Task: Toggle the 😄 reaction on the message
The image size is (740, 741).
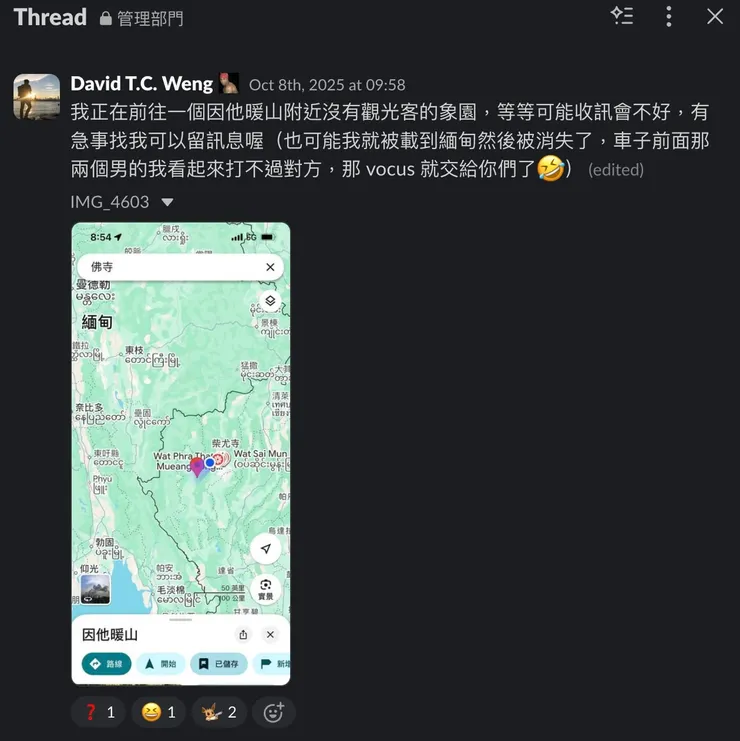Action: pyautogui.click(x=159, y=712)
